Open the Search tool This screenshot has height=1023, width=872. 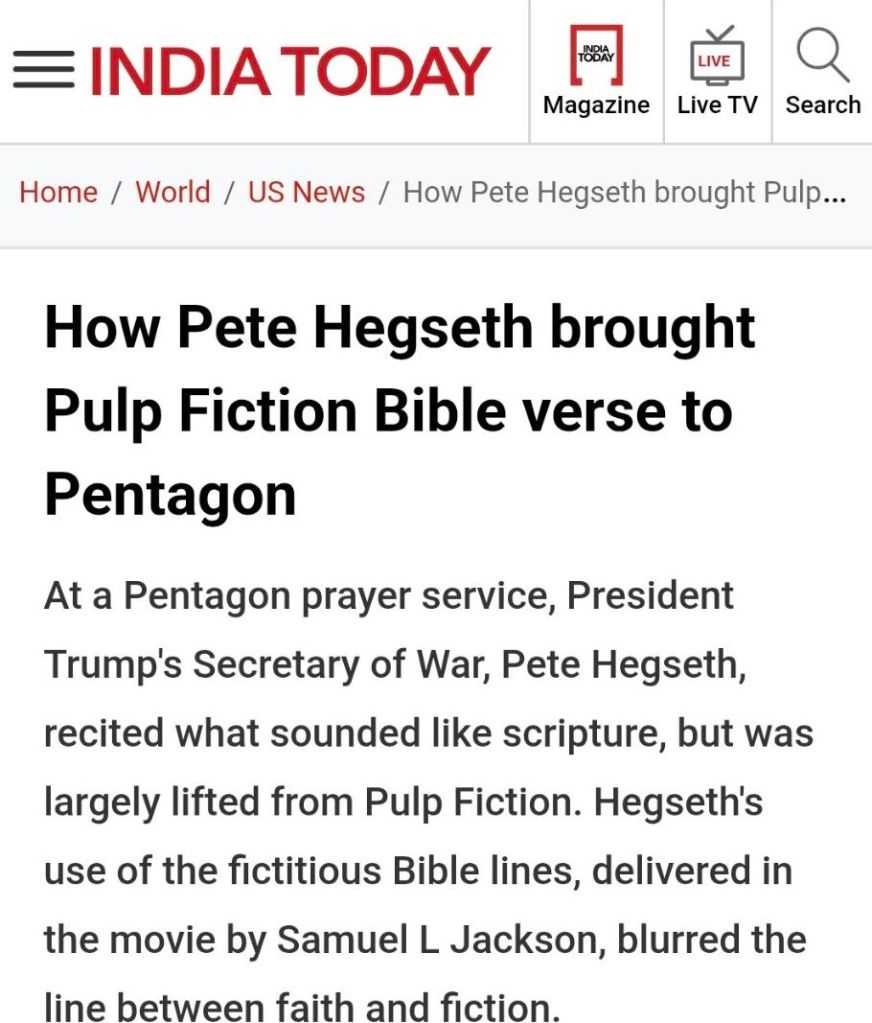click(822, 72)
